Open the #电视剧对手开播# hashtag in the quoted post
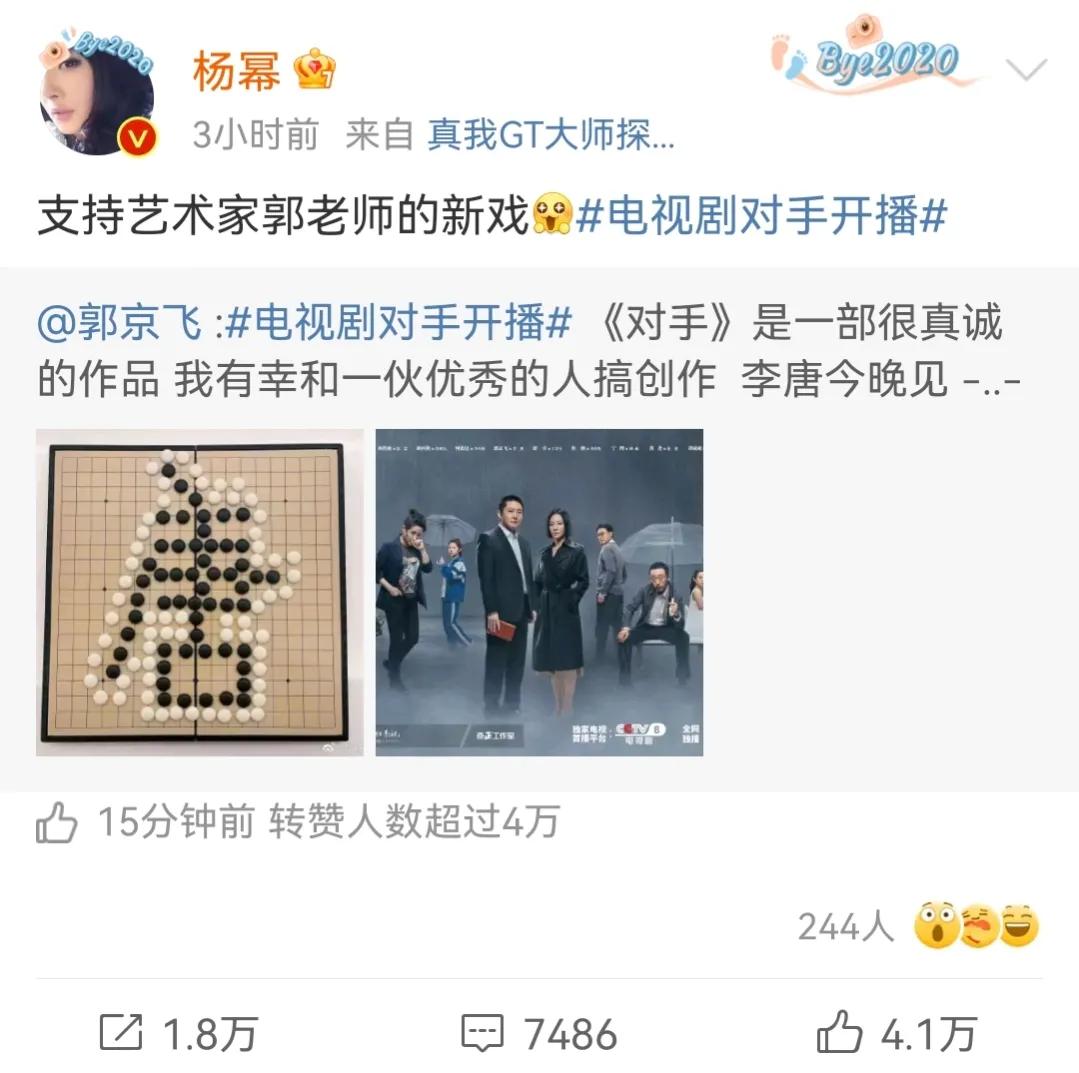 click(400, 323)
